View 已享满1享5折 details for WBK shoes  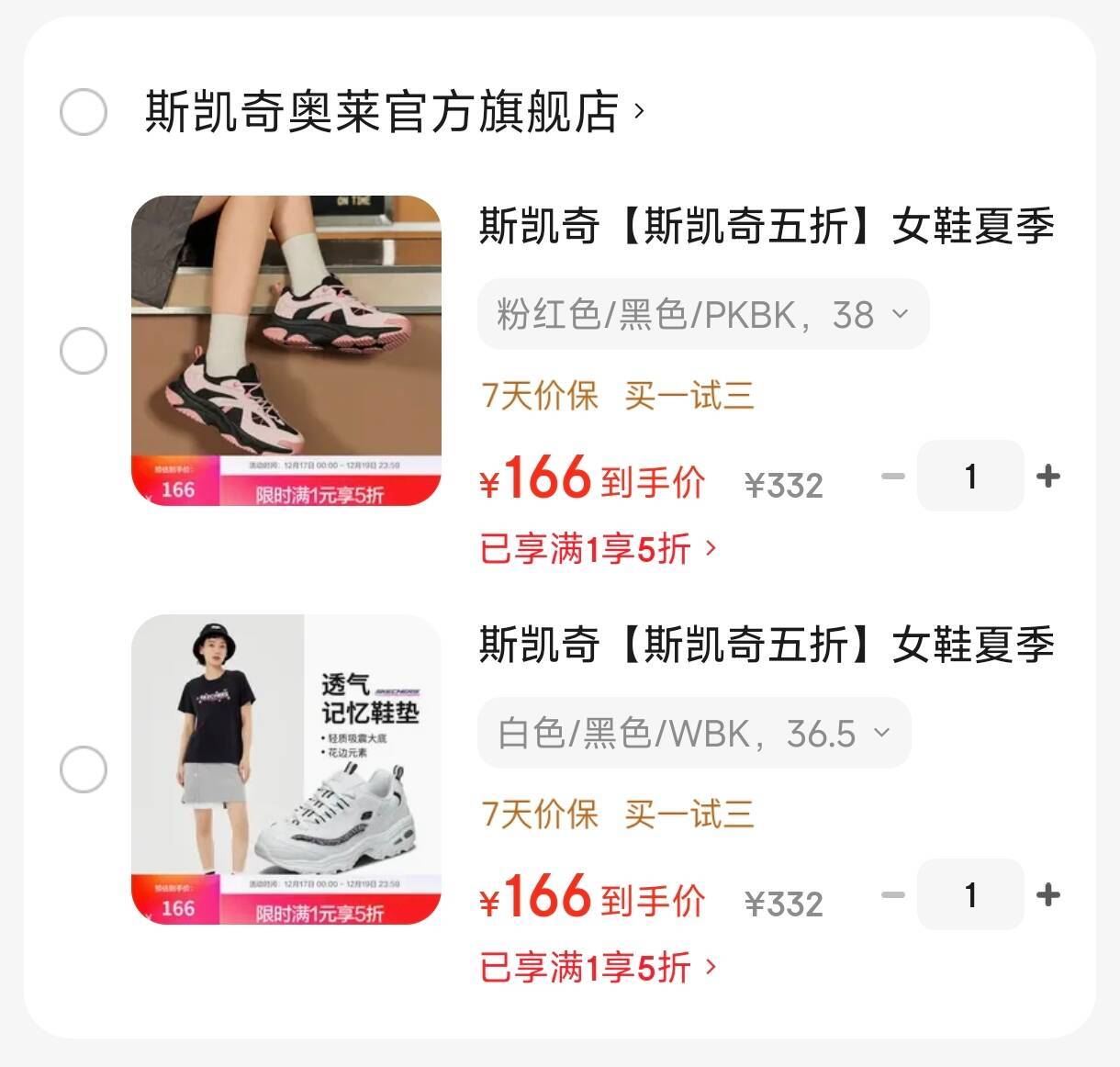598,967
